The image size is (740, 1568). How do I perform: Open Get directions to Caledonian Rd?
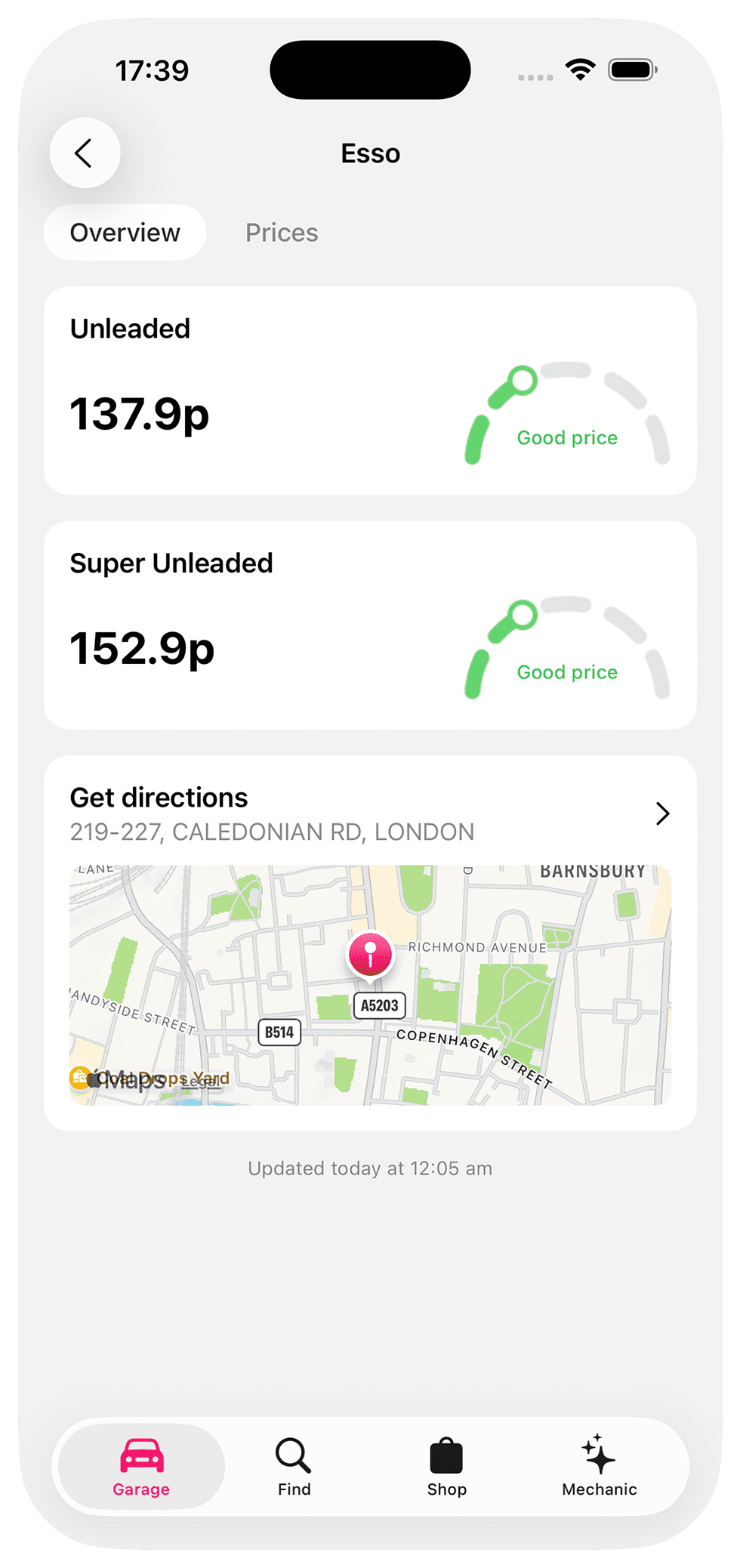(x=369, y=814)
